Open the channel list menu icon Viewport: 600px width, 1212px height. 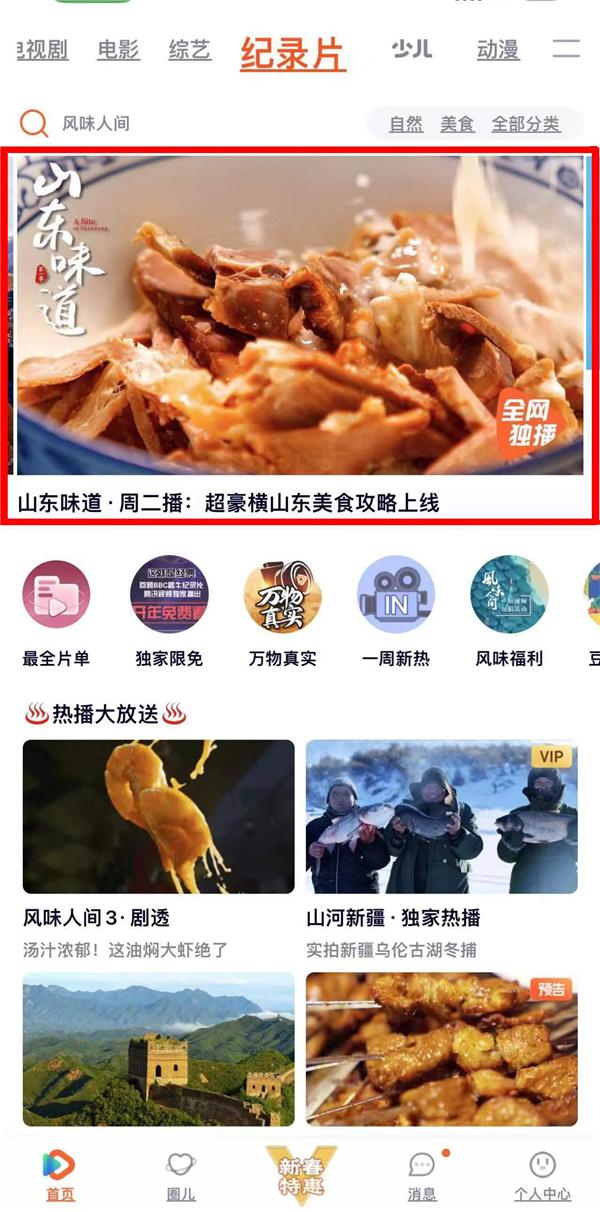click(x=566, y=48)
